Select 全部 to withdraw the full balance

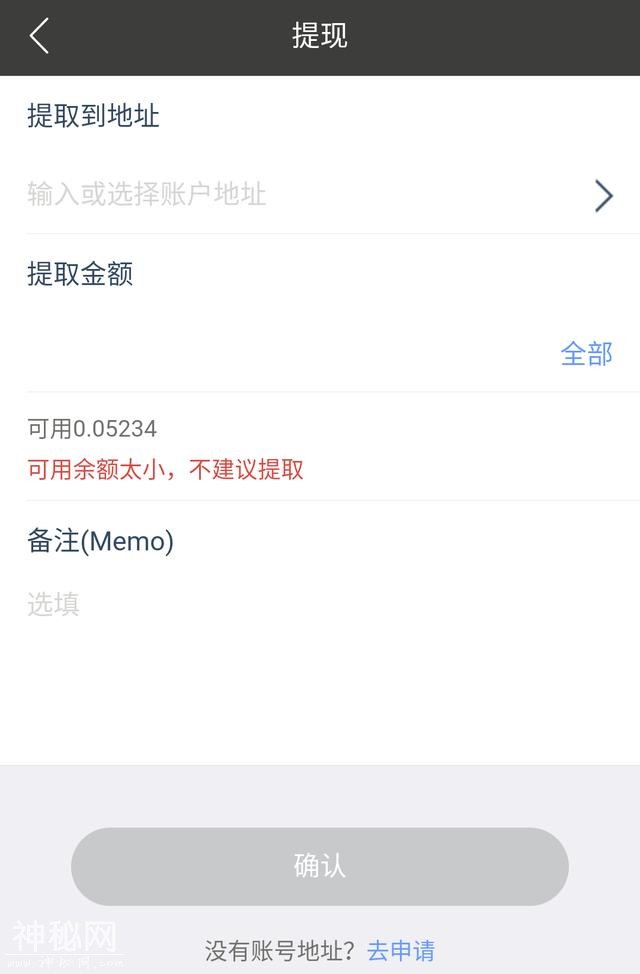(586, 354)
